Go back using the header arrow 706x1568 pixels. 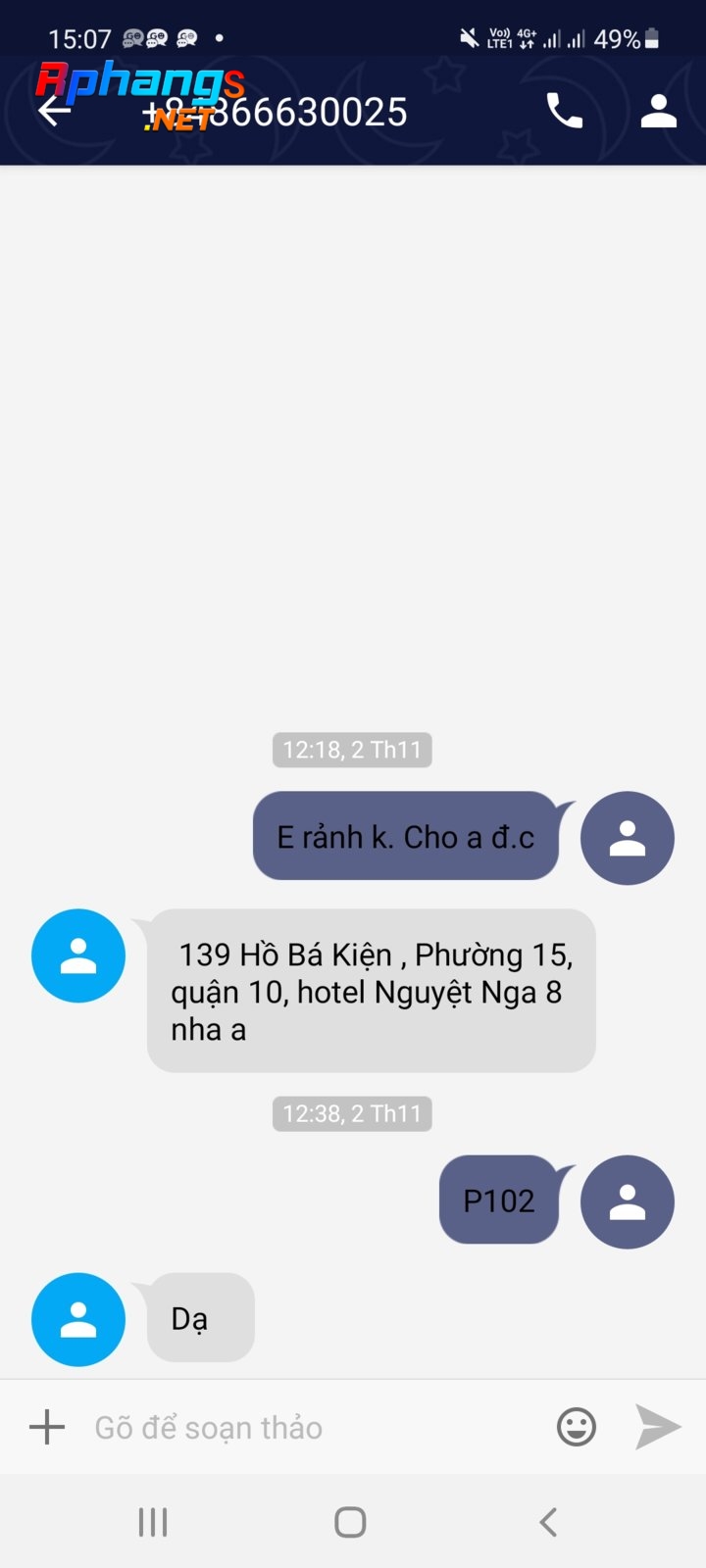point(54,111)
